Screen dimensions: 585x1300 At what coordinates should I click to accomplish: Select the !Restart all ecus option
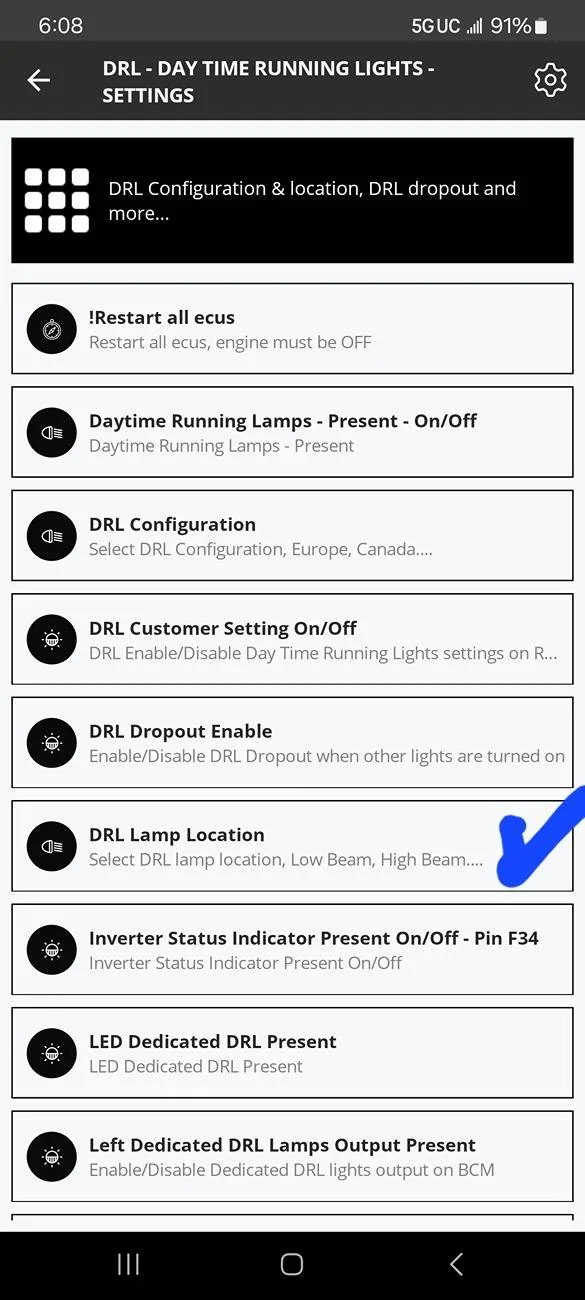tap(292, 329)
